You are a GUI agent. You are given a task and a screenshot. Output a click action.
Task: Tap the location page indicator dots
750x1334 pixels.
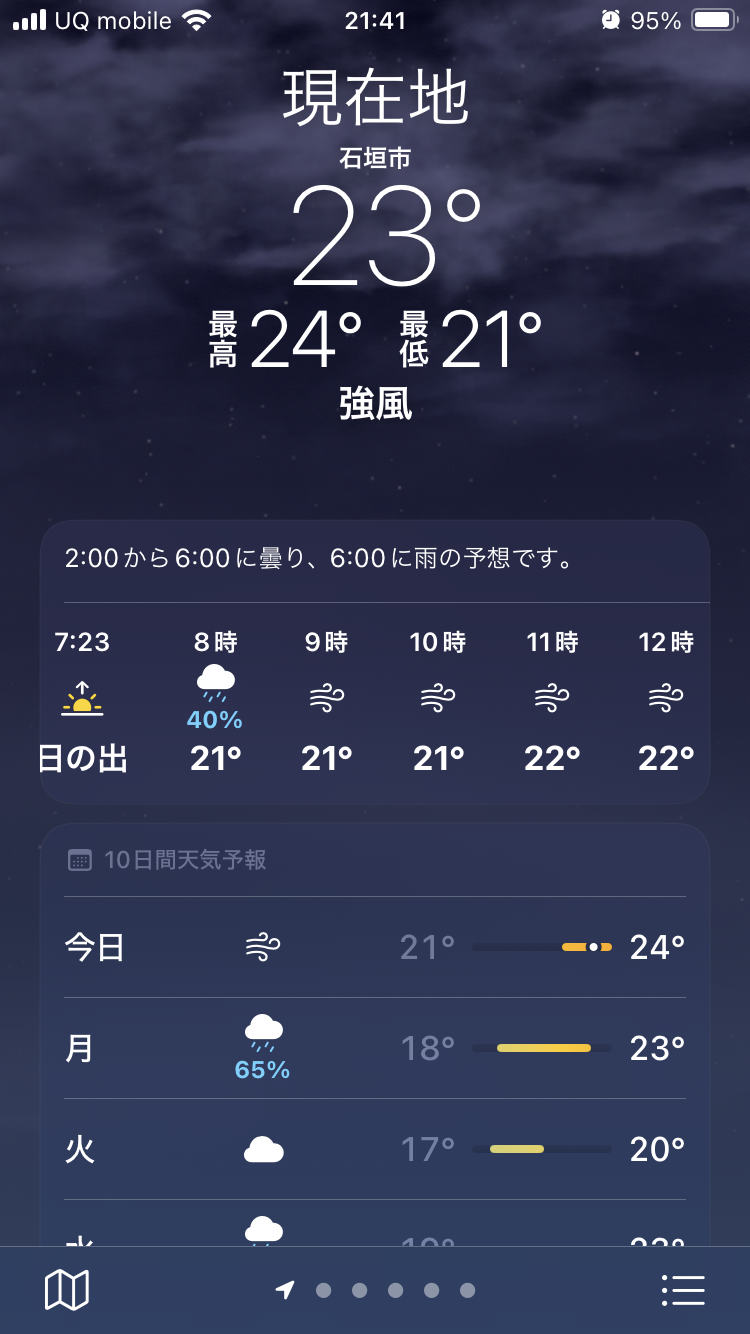[375, 1290]
